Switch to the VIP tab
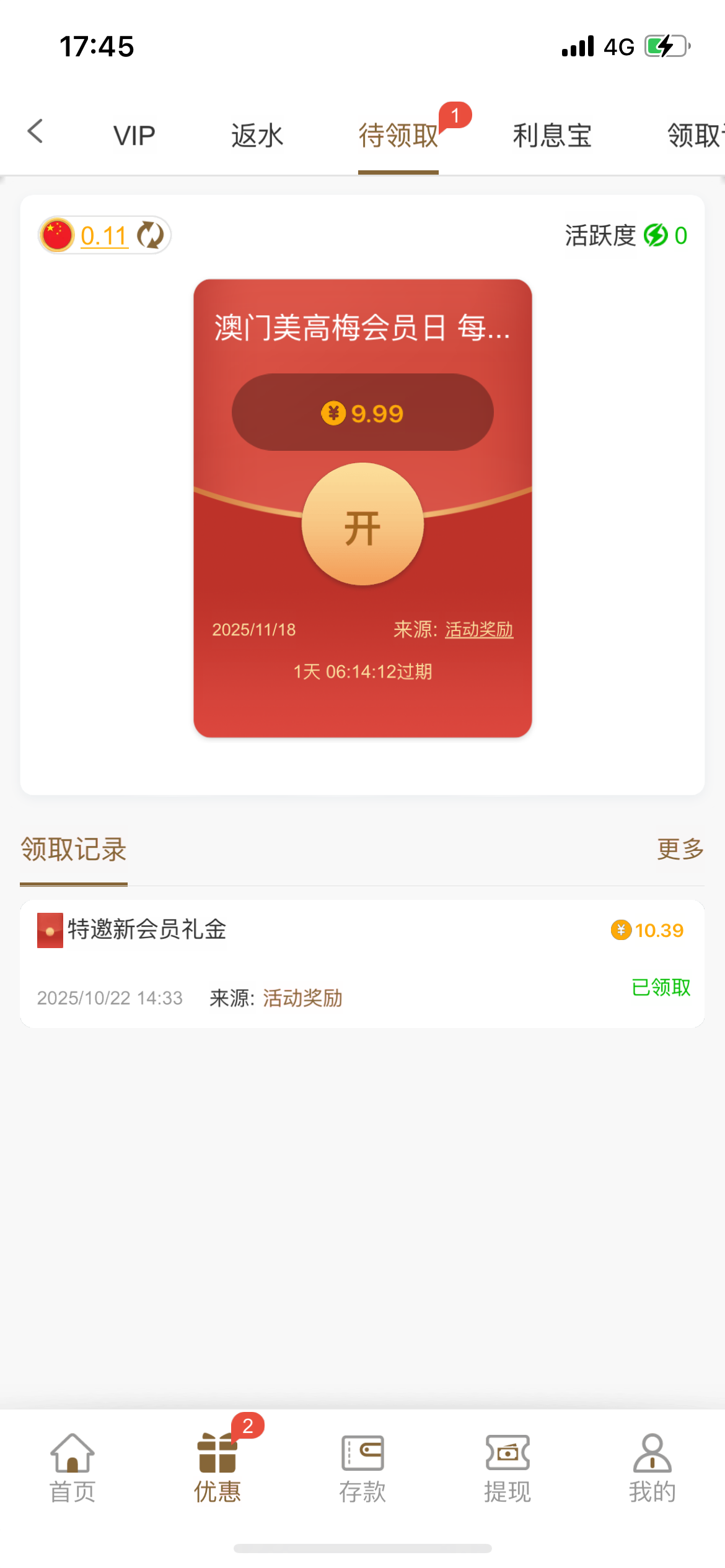The width and height of the screenshot is (725, 1568). tap(134, 136)
